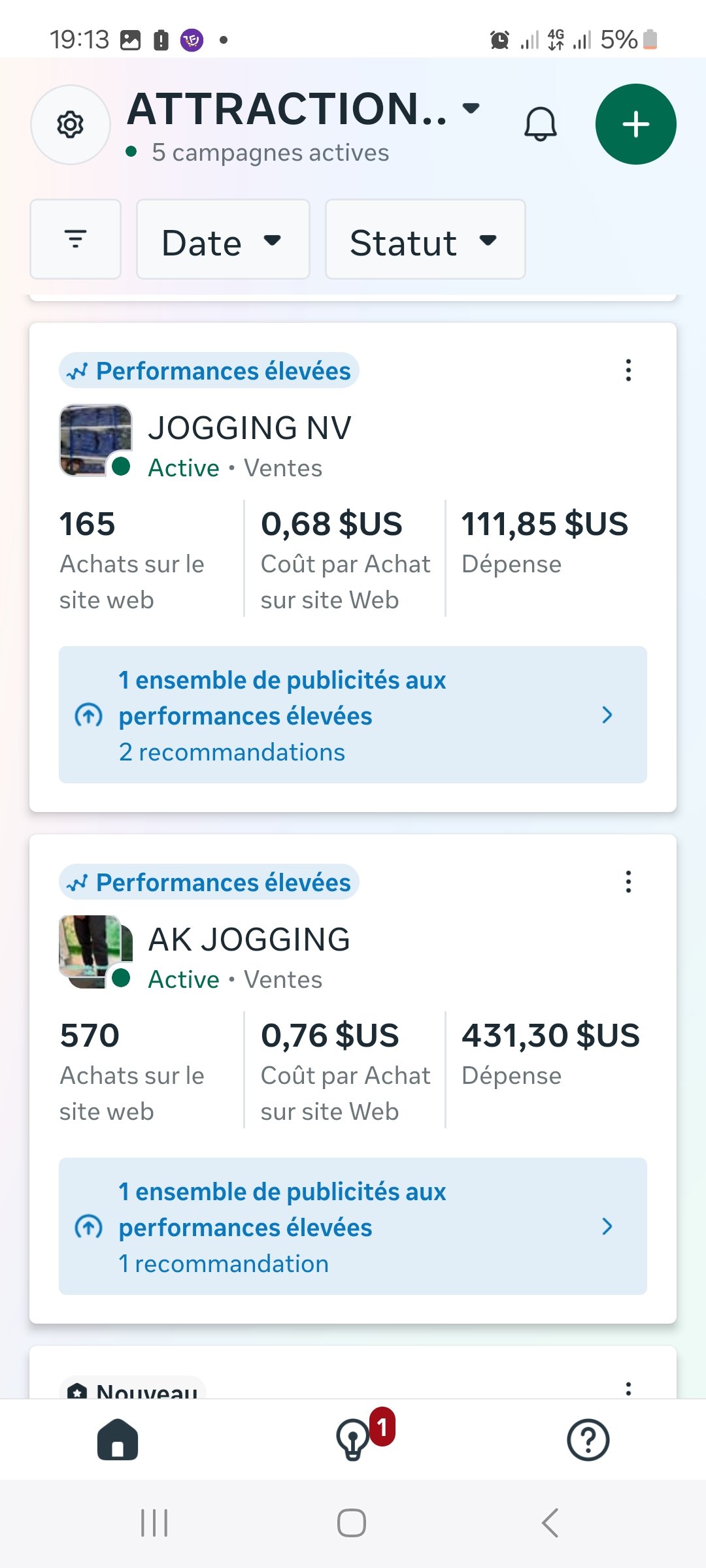Screen dimensions: 706x1568
Task: Create a new campaign with the plus button
Action: tap(635, 124)
